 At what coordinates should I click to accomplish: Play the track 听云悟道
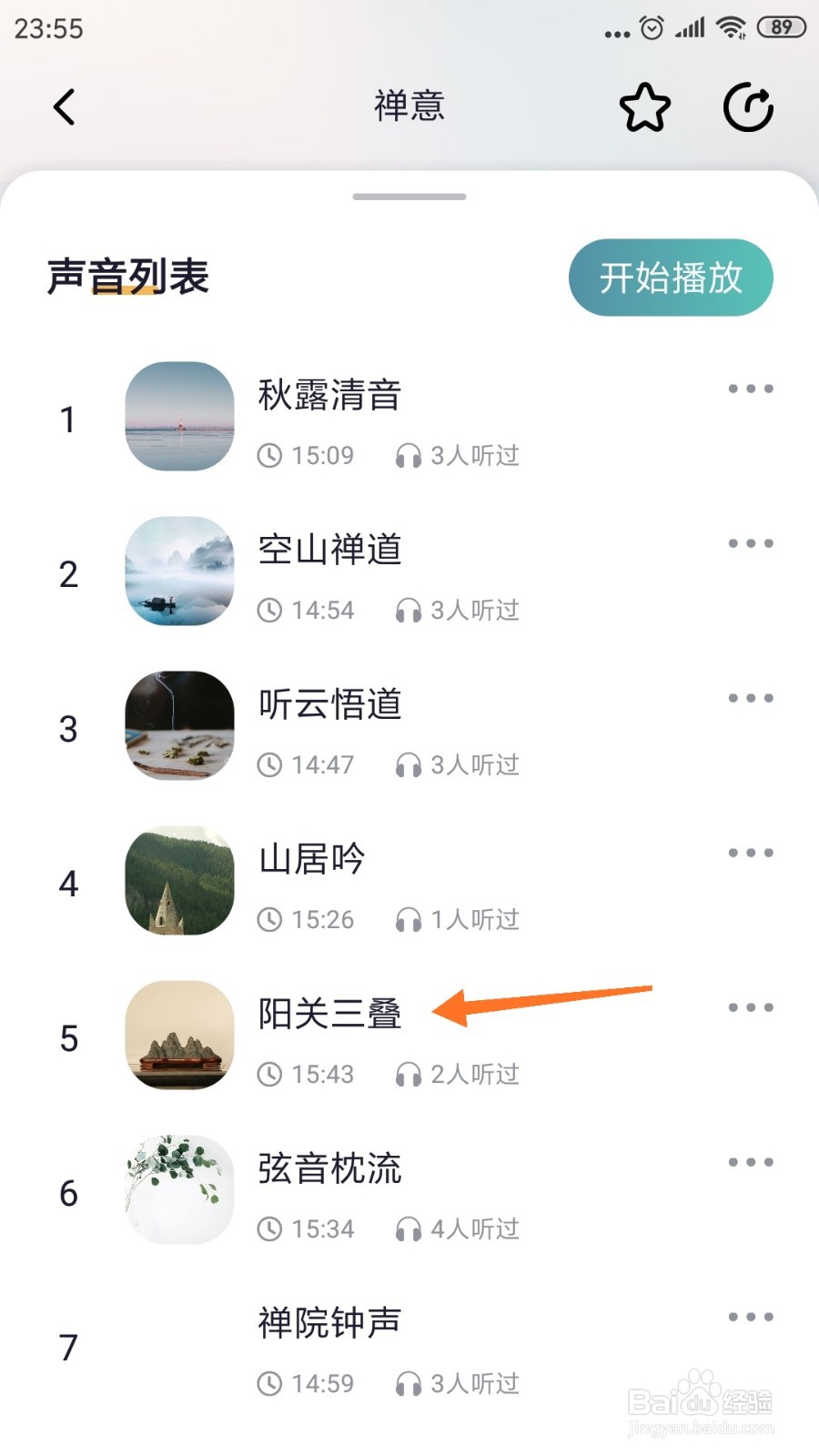tap(329, 705)
